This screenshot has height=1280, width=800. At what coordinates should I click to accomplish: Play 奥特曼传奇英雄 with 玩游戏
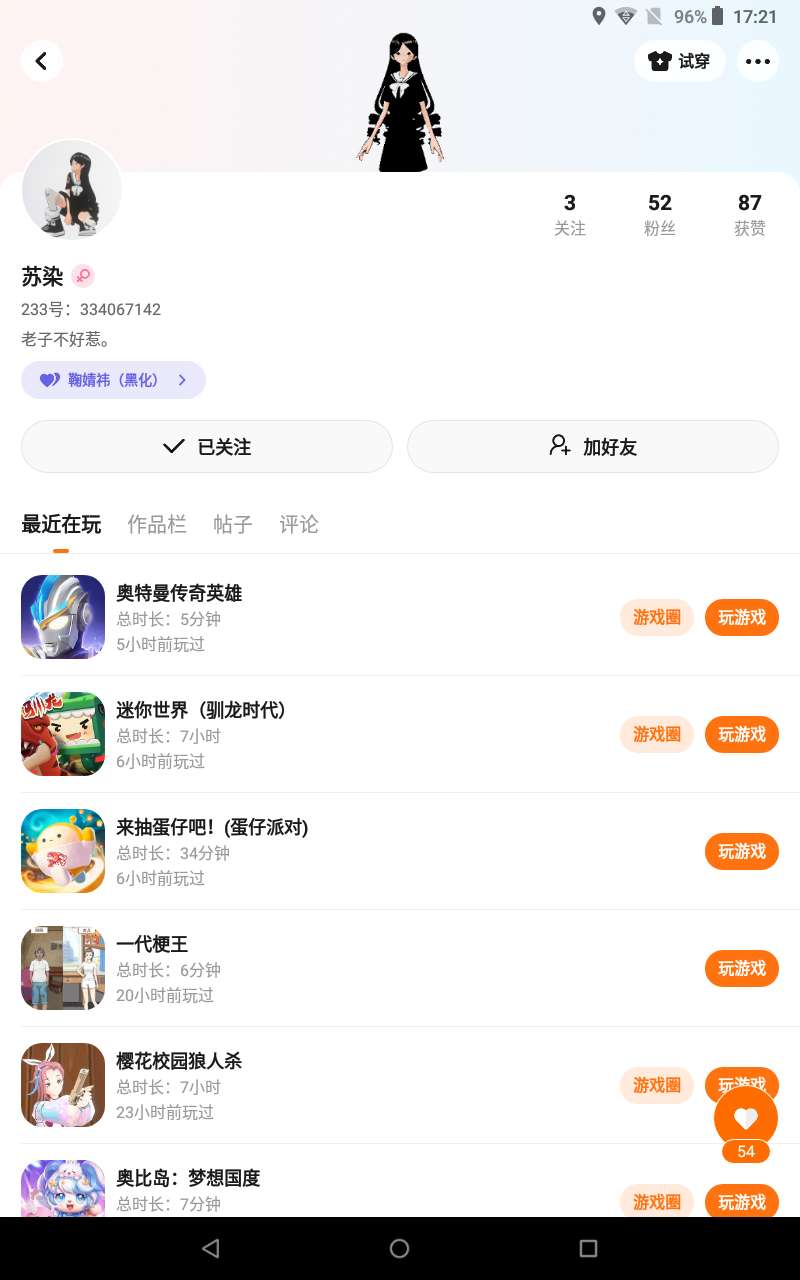742,617
